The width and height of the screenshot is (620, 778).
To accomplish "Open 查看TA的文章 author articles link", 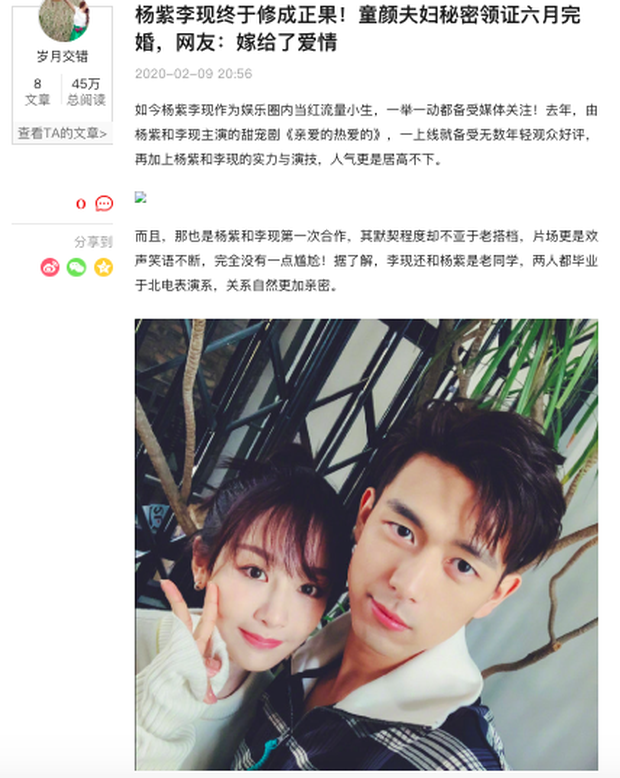I will pyautogui.click(x=62, y=132).
